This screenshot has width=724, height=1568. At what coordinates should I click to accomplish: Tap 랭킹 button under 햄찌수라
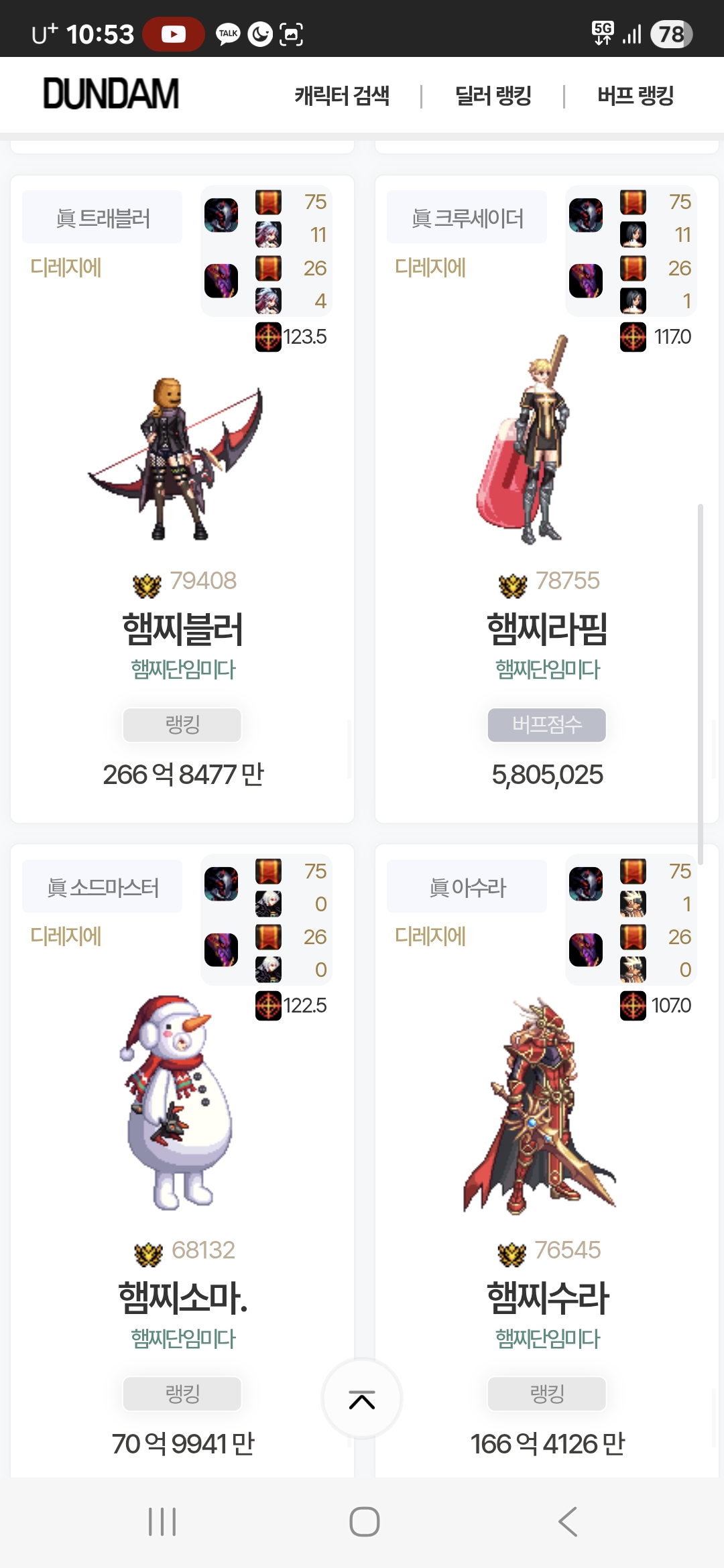(x=547, y=1394)
